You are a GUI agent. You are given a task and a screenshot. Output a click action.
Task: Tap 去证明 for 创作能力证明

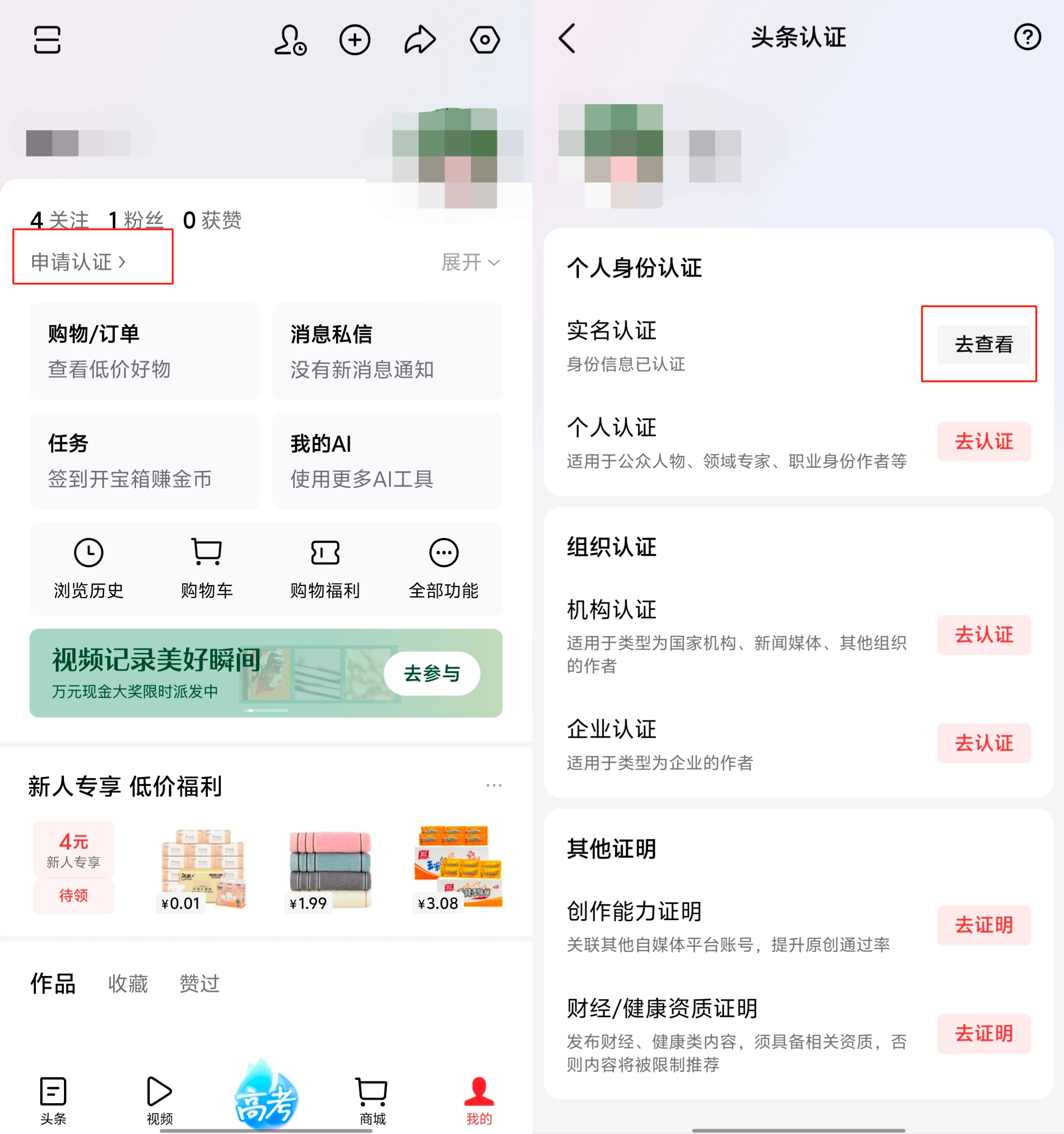click(x=983, y=925)
